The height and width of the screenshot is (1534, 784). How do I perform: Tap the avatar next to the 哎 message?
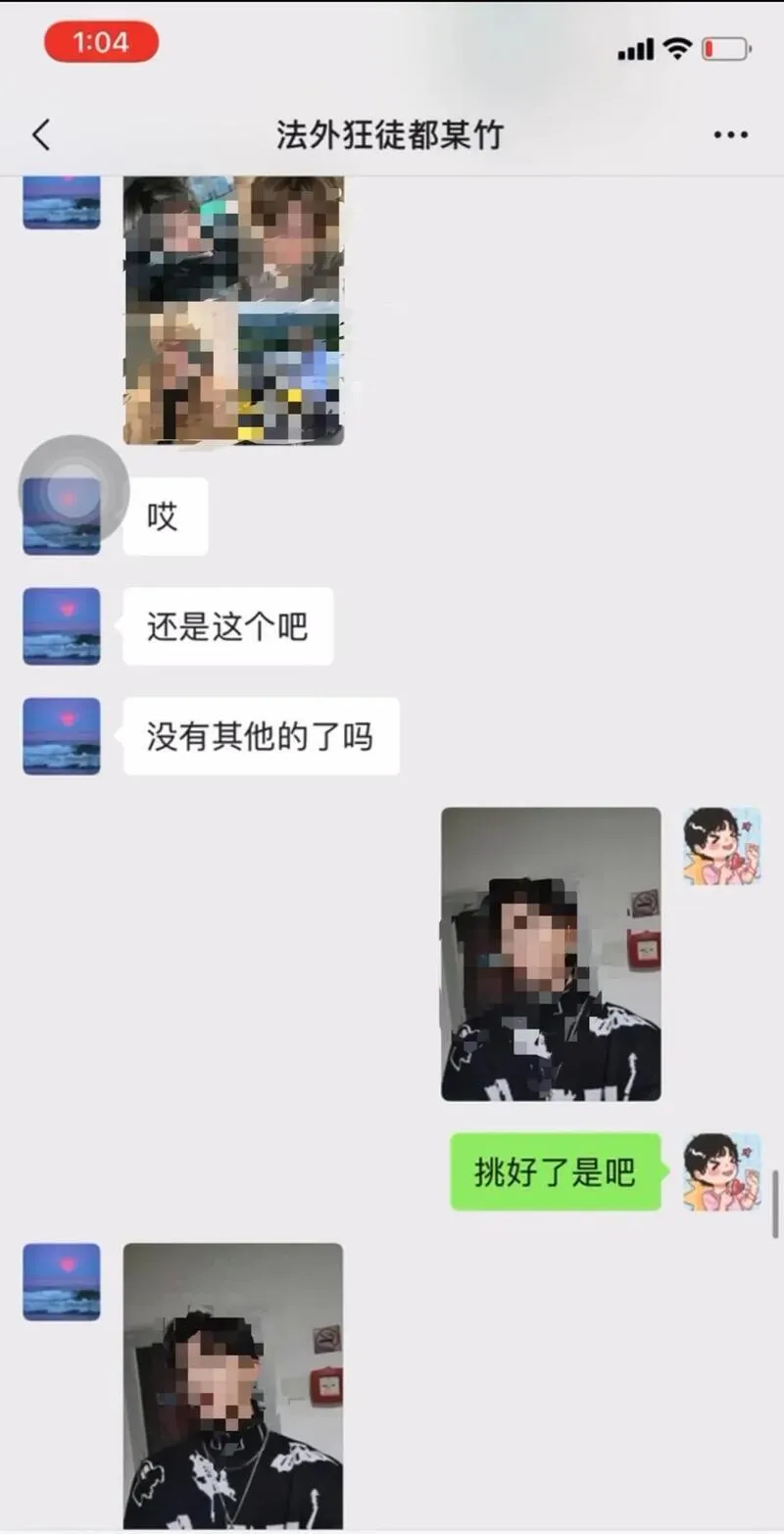62,517
